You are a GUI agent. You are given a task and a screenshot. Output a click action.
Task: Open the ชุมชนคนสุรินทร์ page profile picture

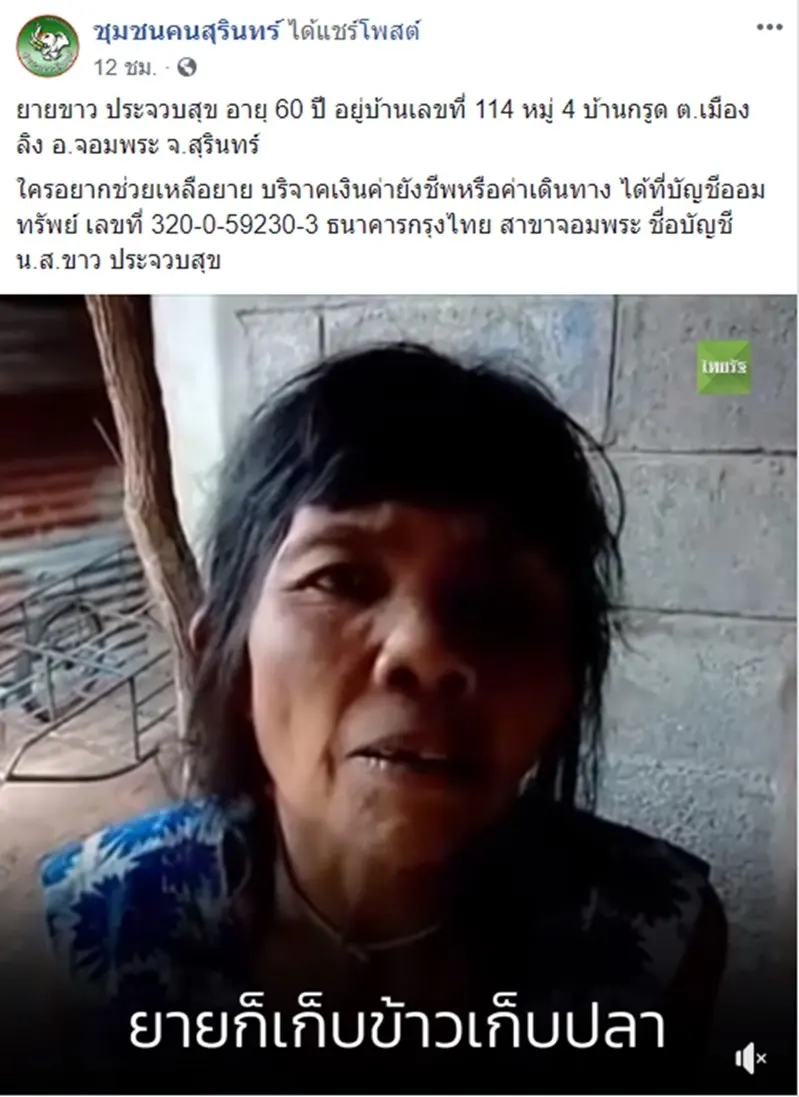47,47
